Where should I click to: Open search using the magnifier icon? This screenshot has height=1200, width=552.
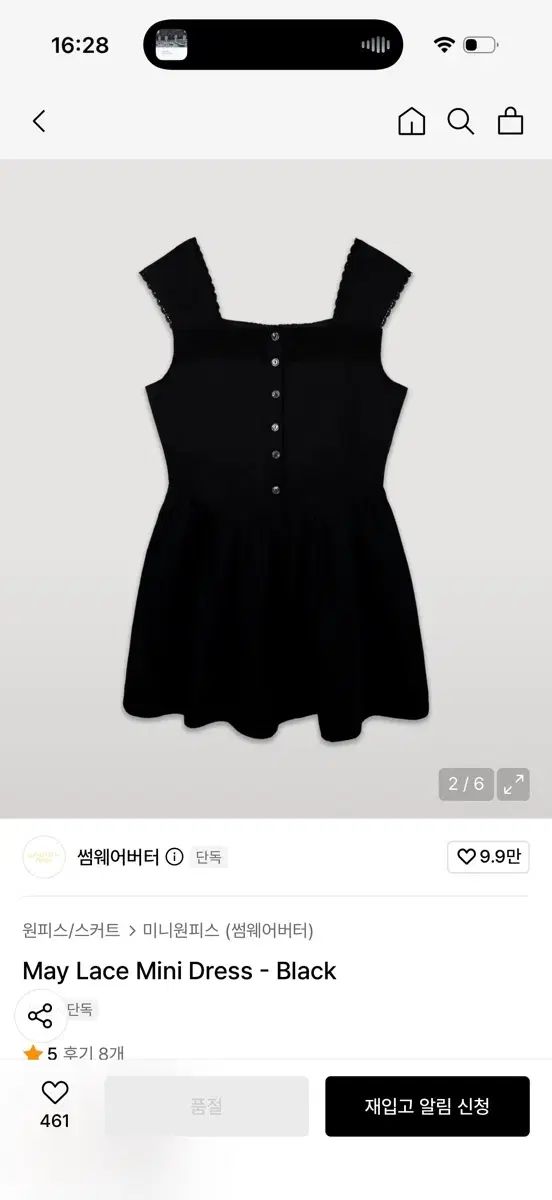[461, 122]
